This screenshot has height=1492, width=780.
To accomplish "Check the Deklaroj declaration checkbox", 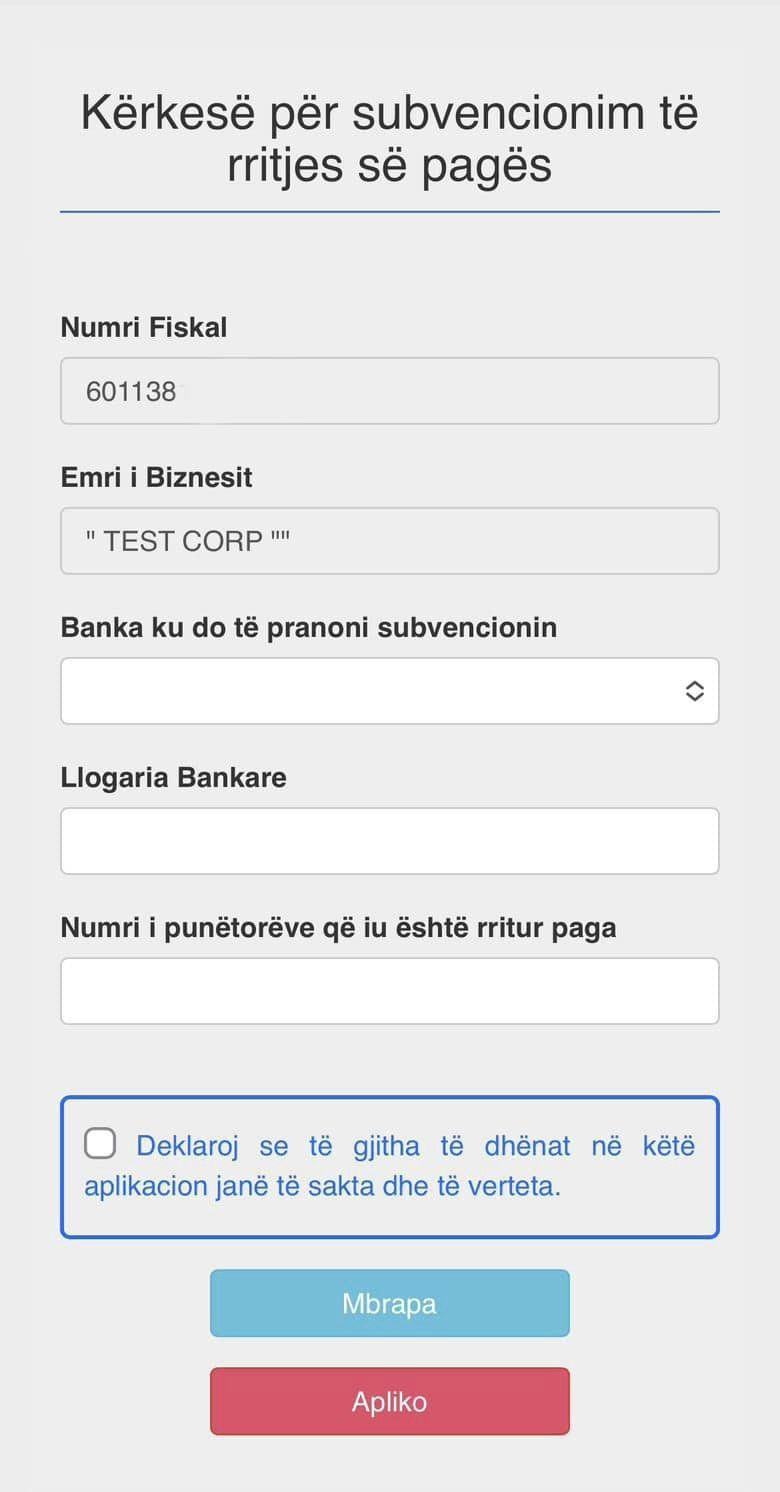I will [x=100, y=1143].
